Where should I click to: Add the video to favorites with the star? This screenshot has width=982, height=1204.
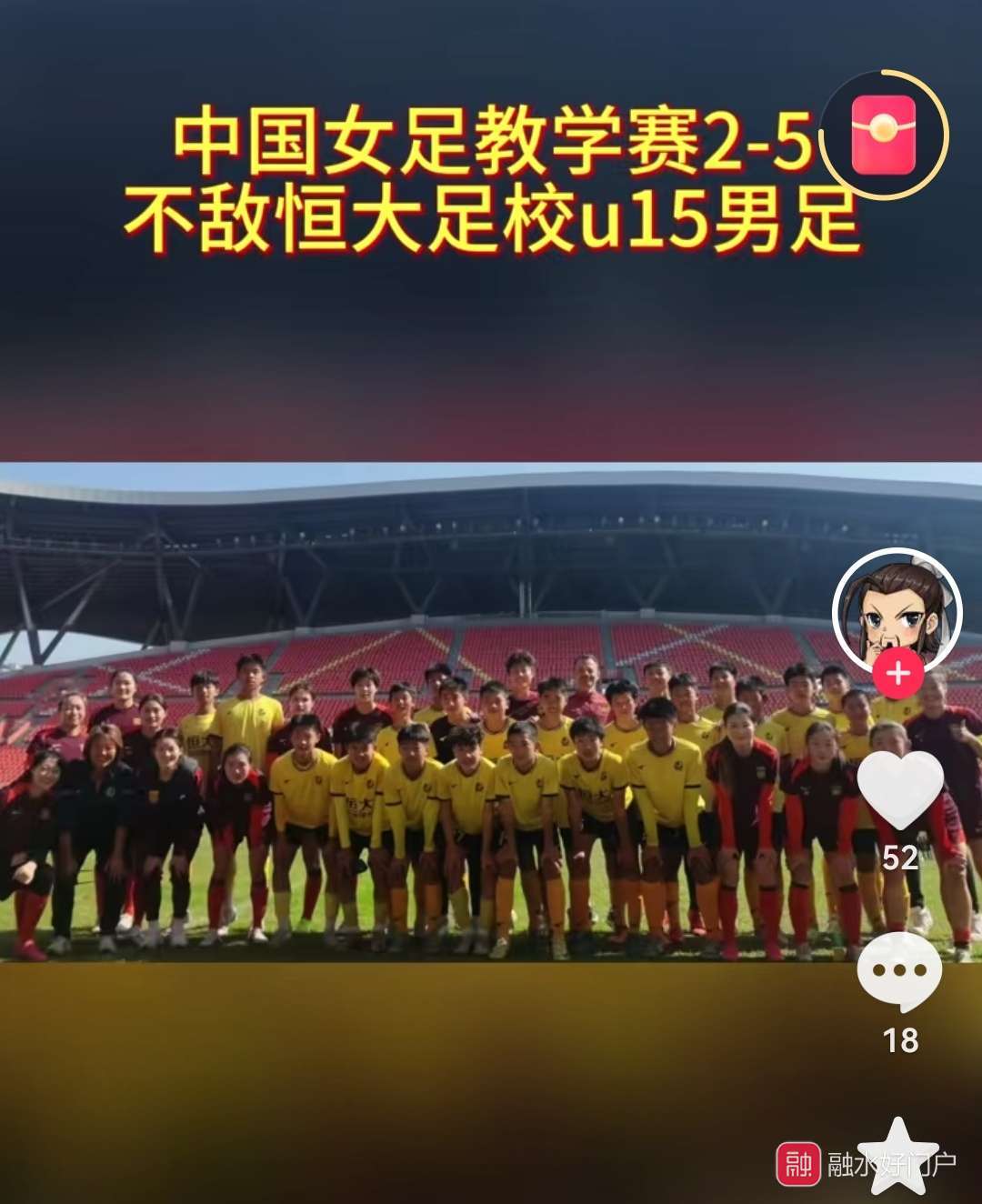pos(898,1157)
